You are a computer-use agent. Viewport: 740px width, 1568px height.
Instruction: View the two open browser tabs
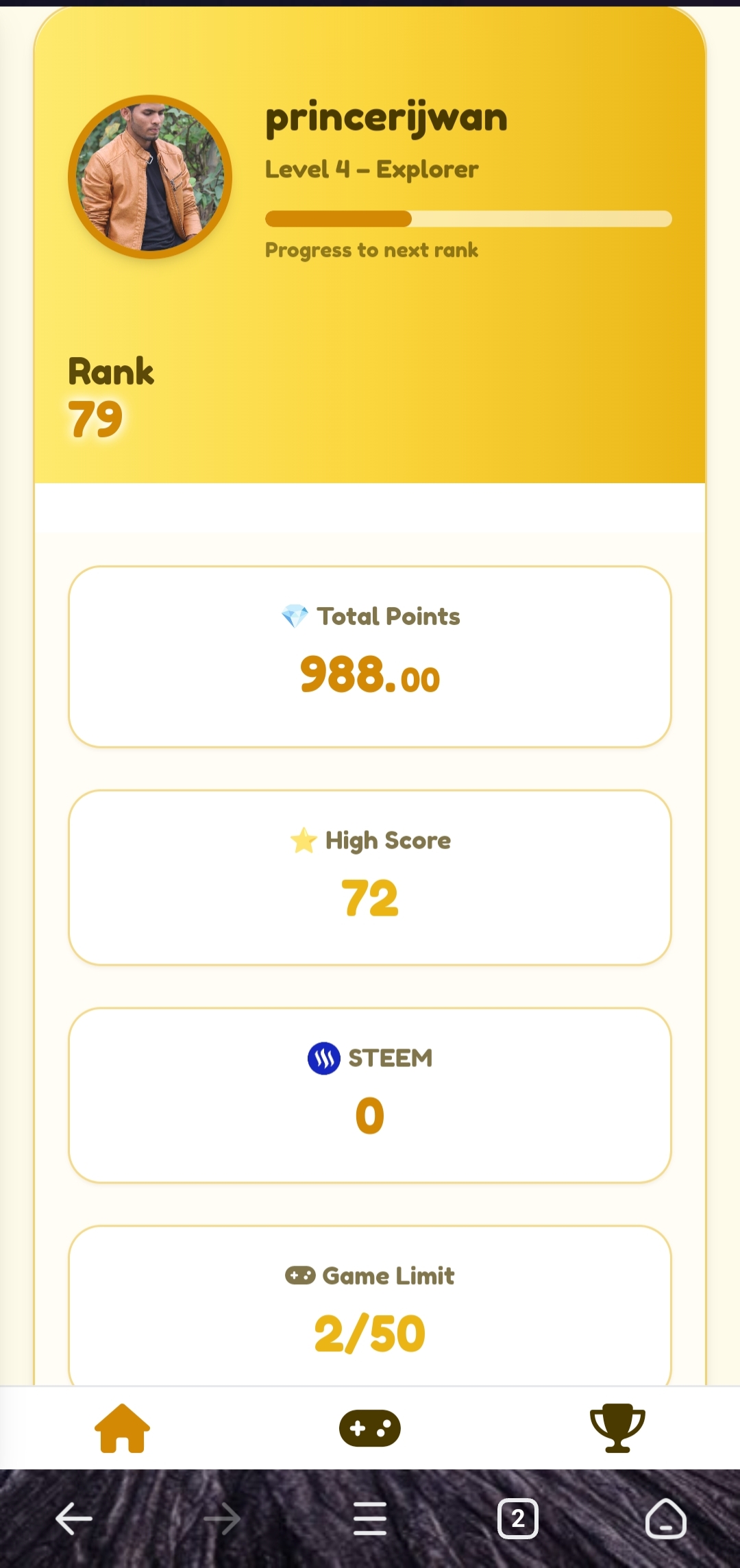[518, 1519]
